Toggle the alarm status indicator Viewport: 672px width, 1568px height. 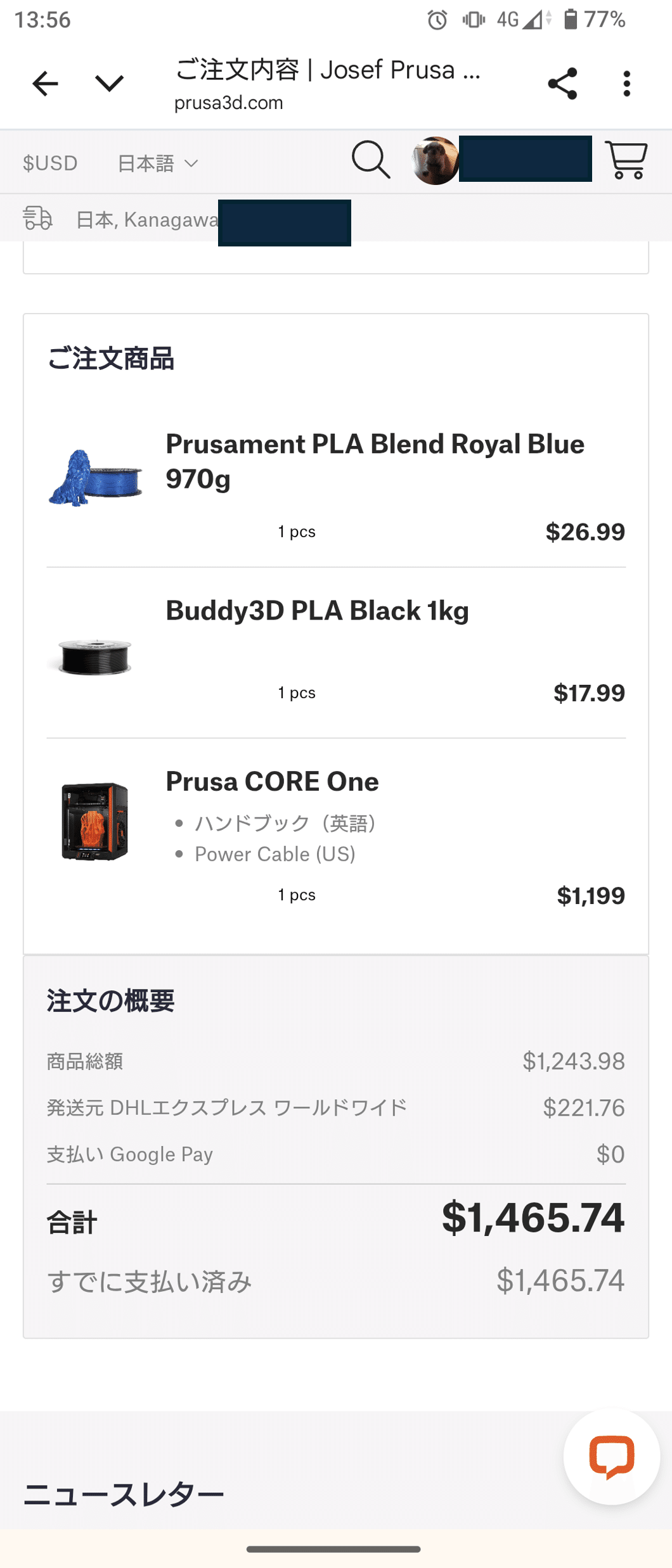pos(437,19)
